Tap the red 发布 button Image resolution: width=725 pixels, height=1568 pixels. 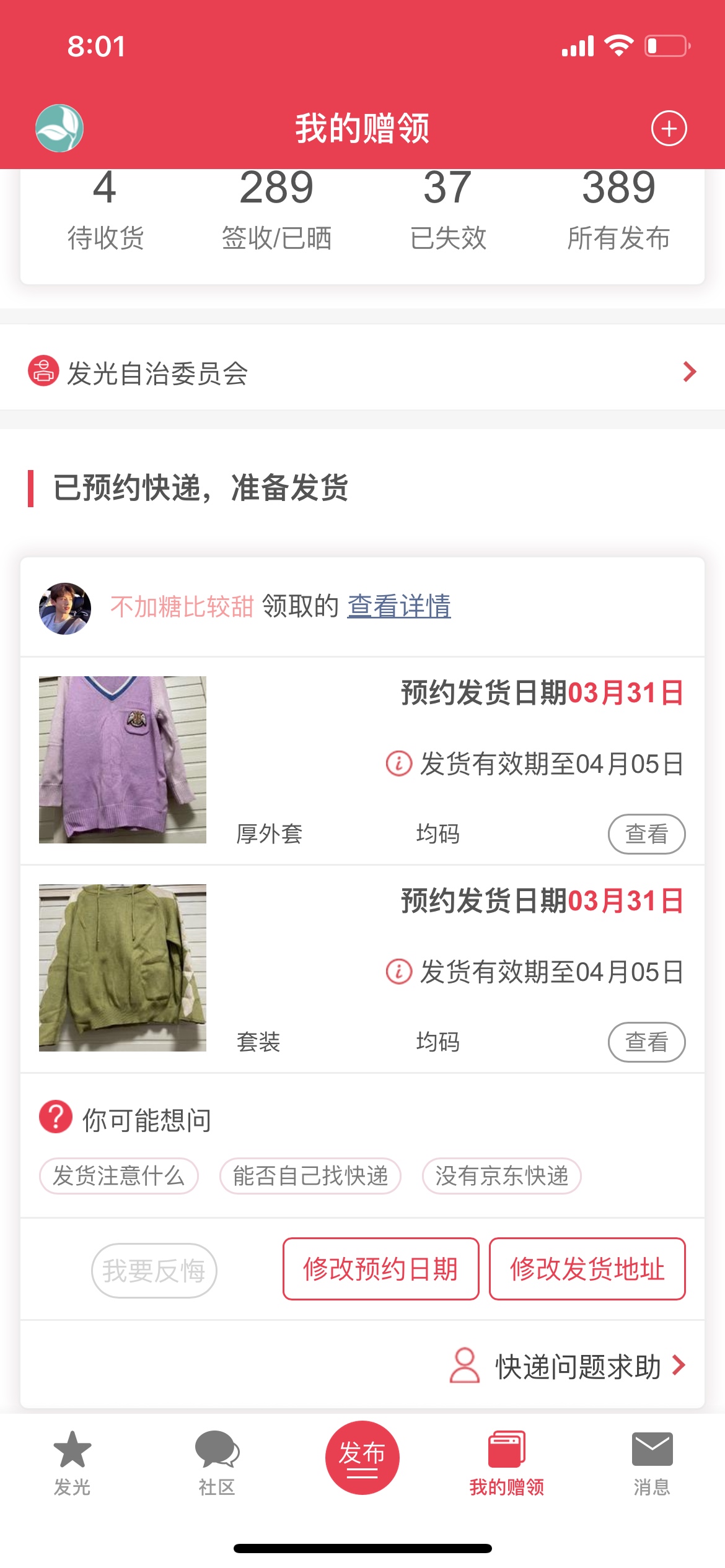tap(362, 1458)
